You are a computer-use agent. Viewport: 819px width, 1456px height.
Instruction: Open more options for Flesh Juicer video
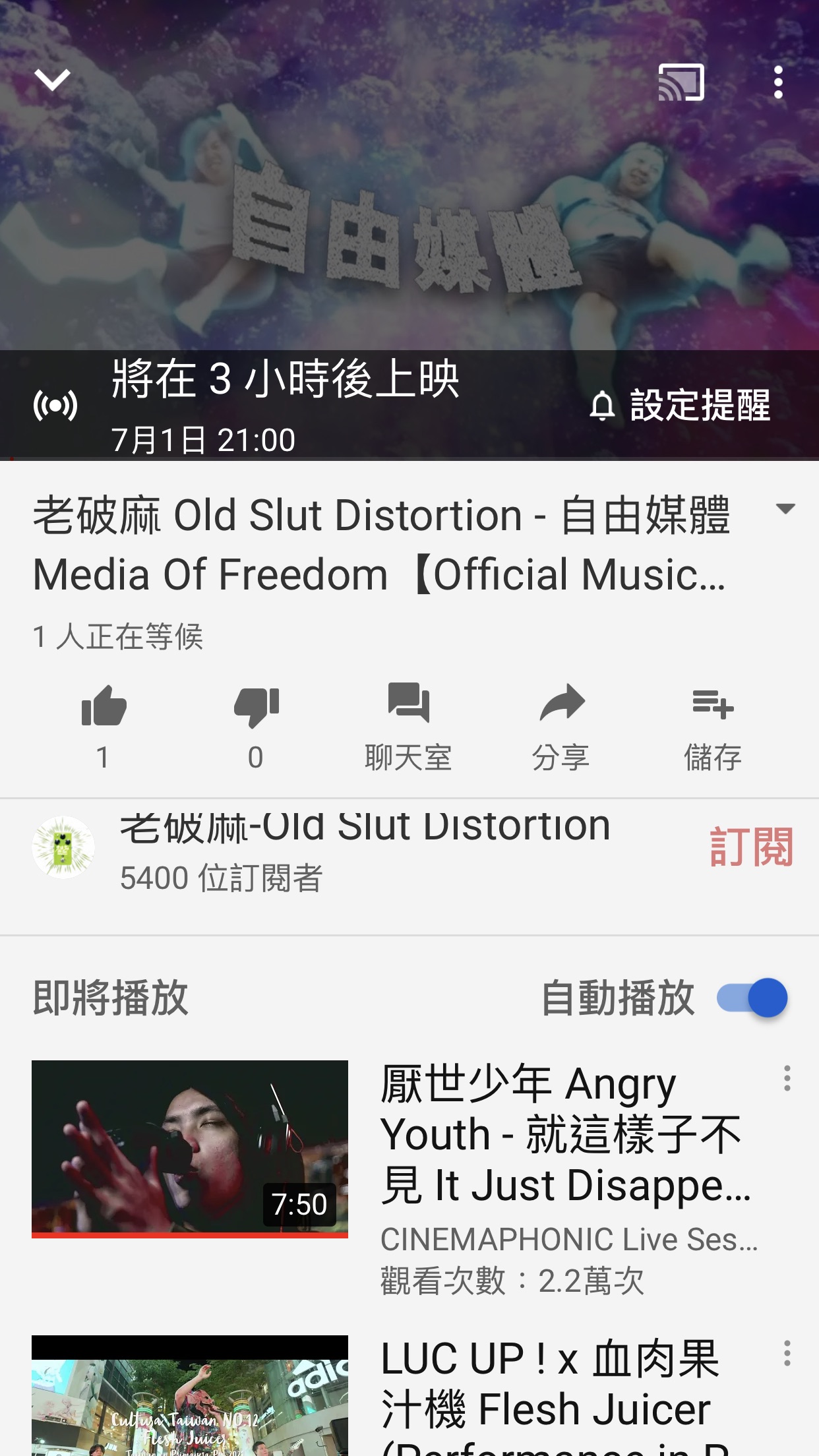click(x=787, y=1354)
